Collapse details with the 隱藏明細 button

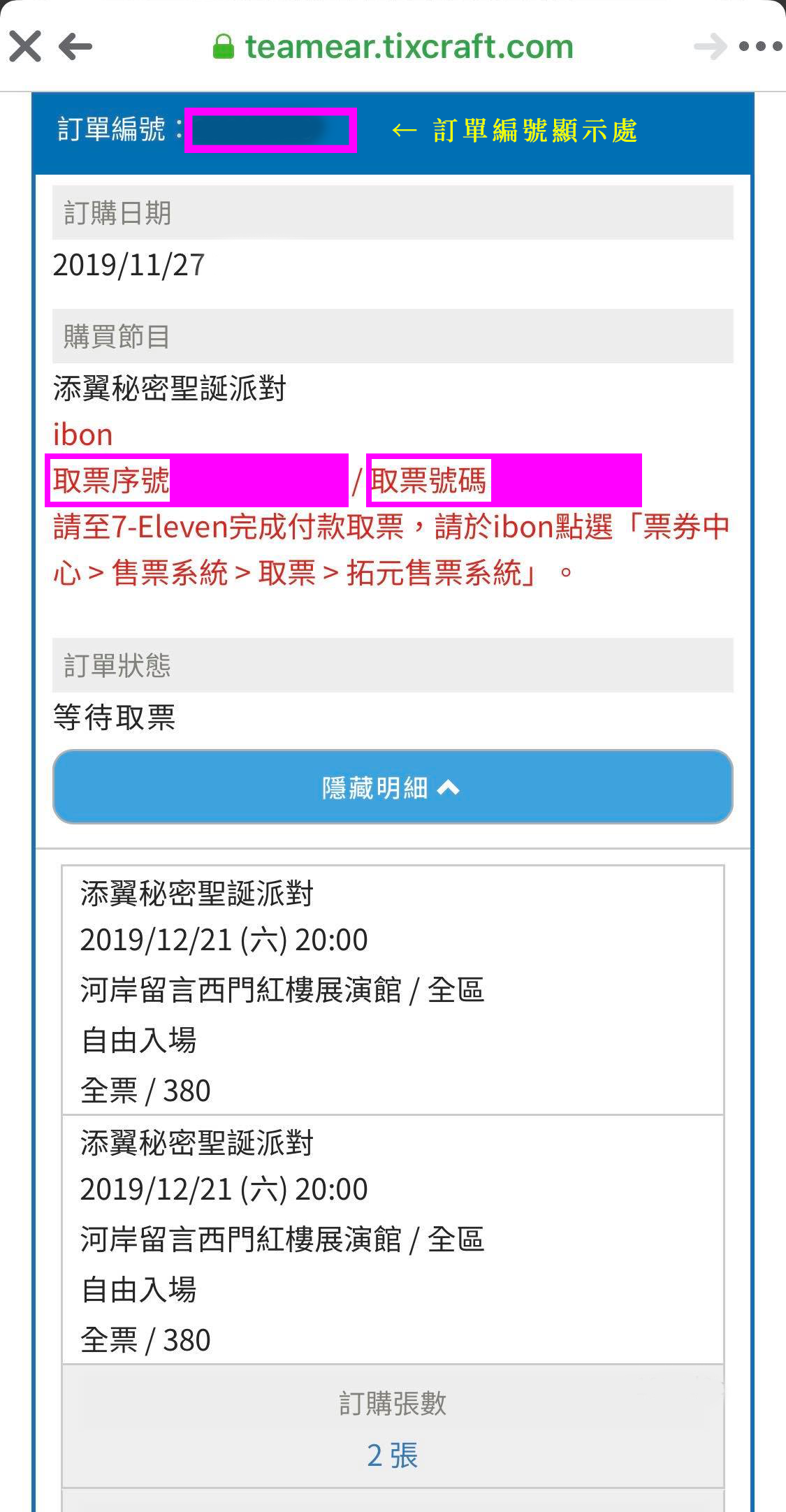tap(393, 787)
